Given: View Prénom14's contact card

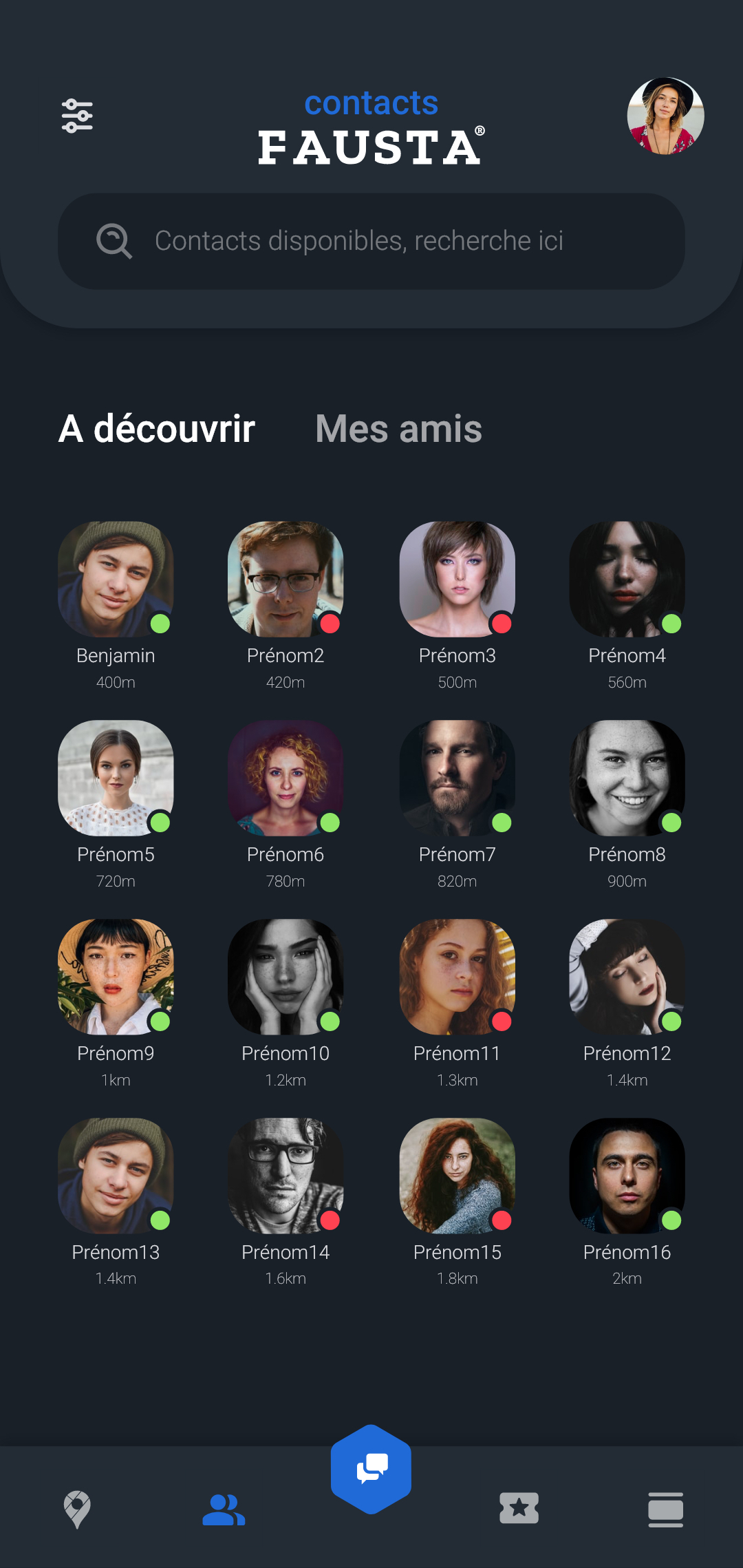Looking at the screenshot, I should point(286,1176).
